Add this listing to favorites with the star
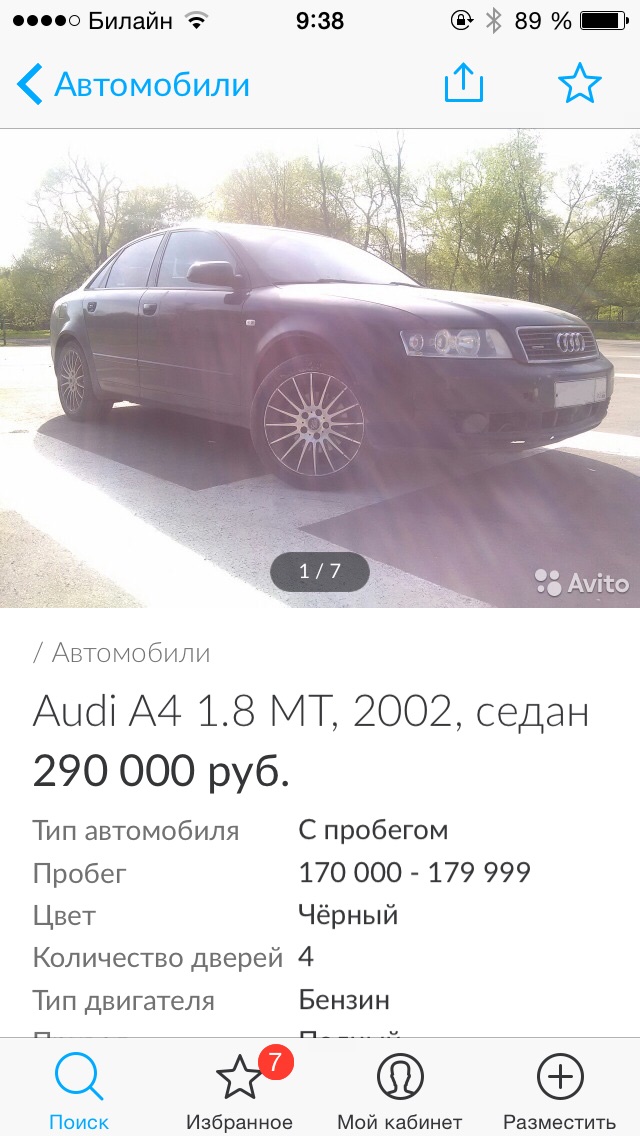Viewport: 640px width, 1136px height. coord(579,85)
